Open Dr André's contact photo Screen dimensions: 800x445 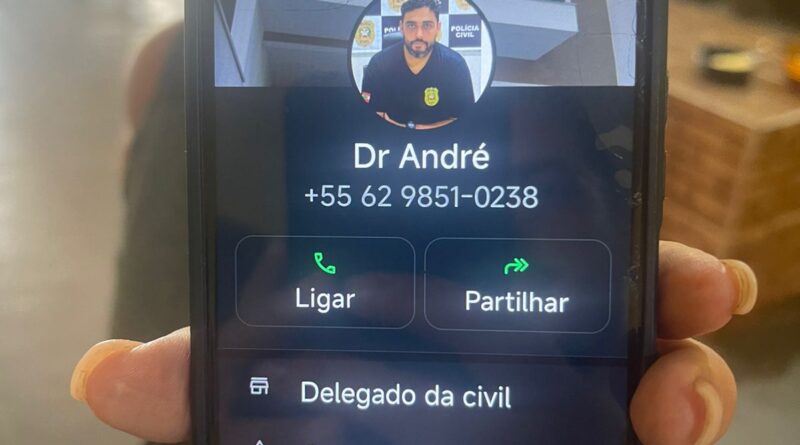click(421, 62)
